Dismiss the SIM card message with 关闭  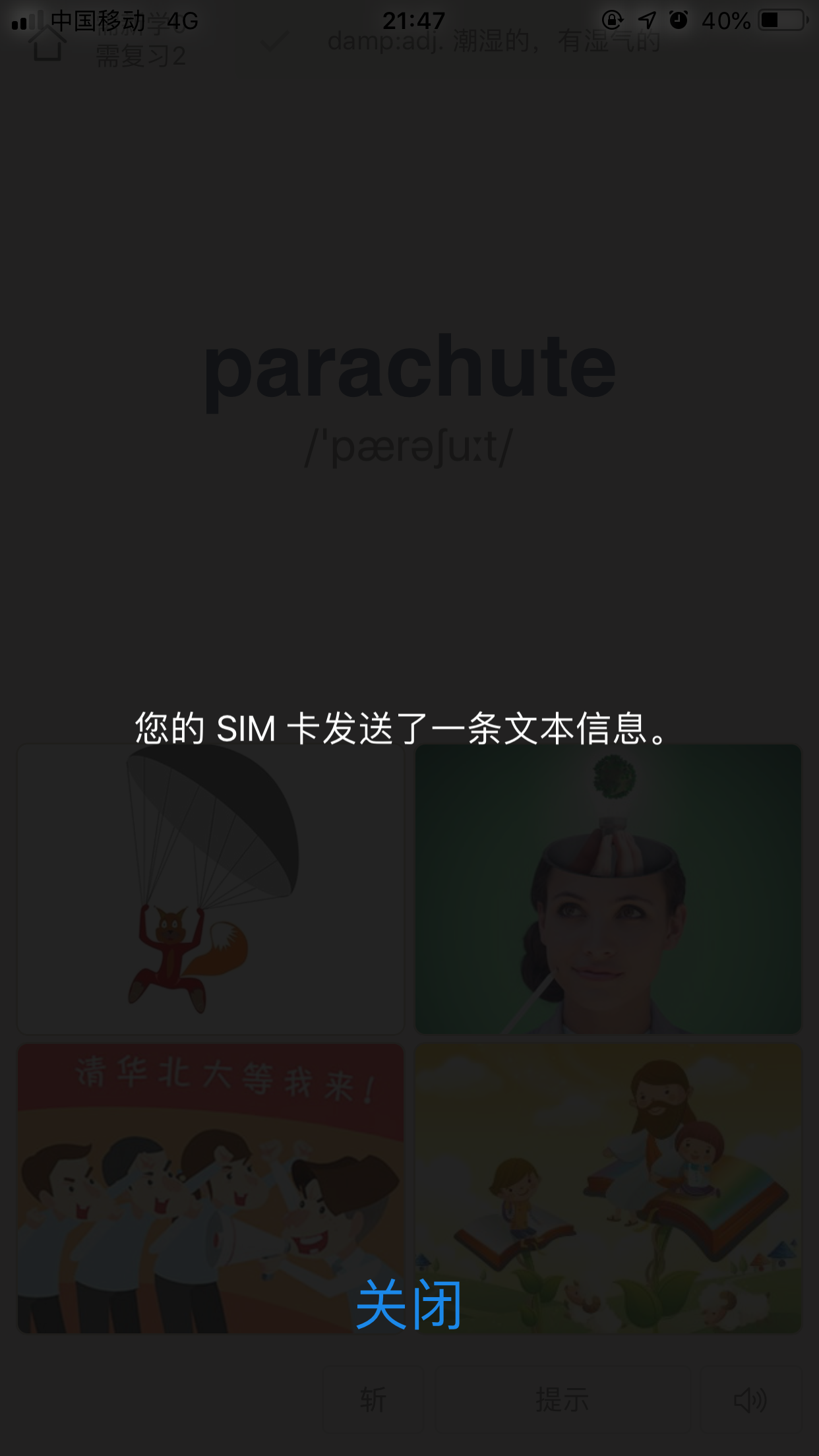click(x=409, y=1304)
